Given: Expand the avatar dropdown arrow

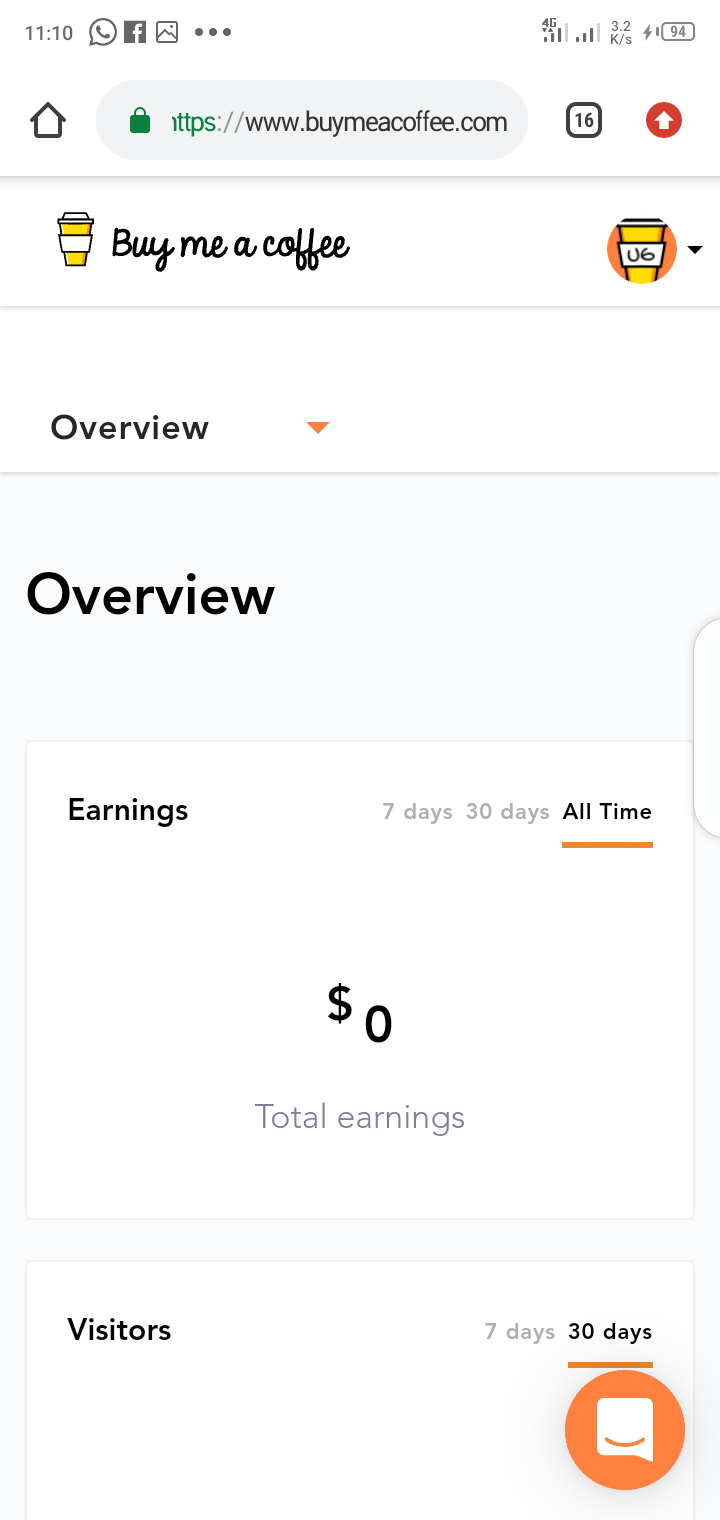Looking at the screenshot, I should (694, 250).
